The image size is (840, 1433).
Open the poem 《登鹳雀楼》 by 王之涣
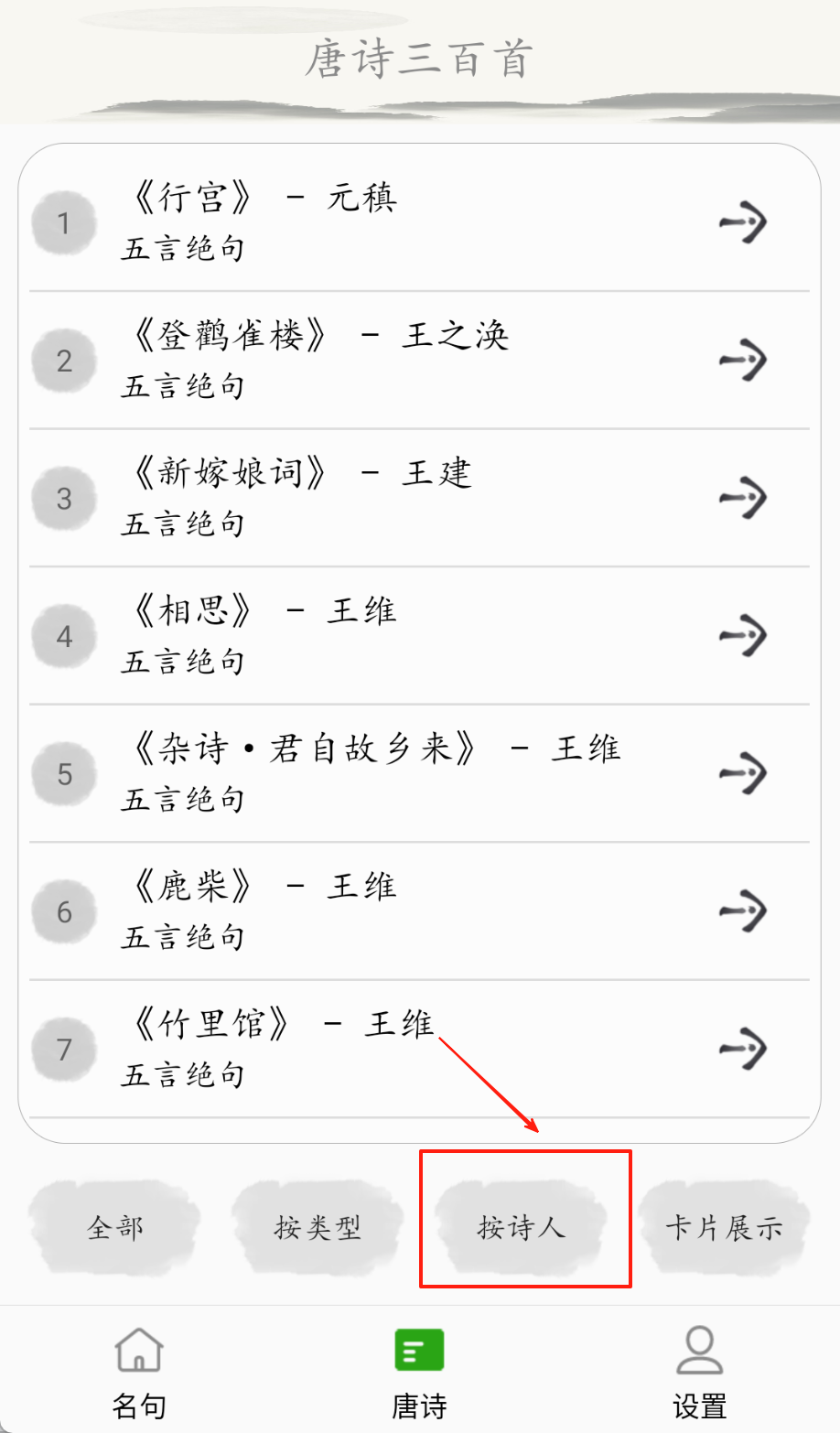pyautogui.click(x=419, y=360)
